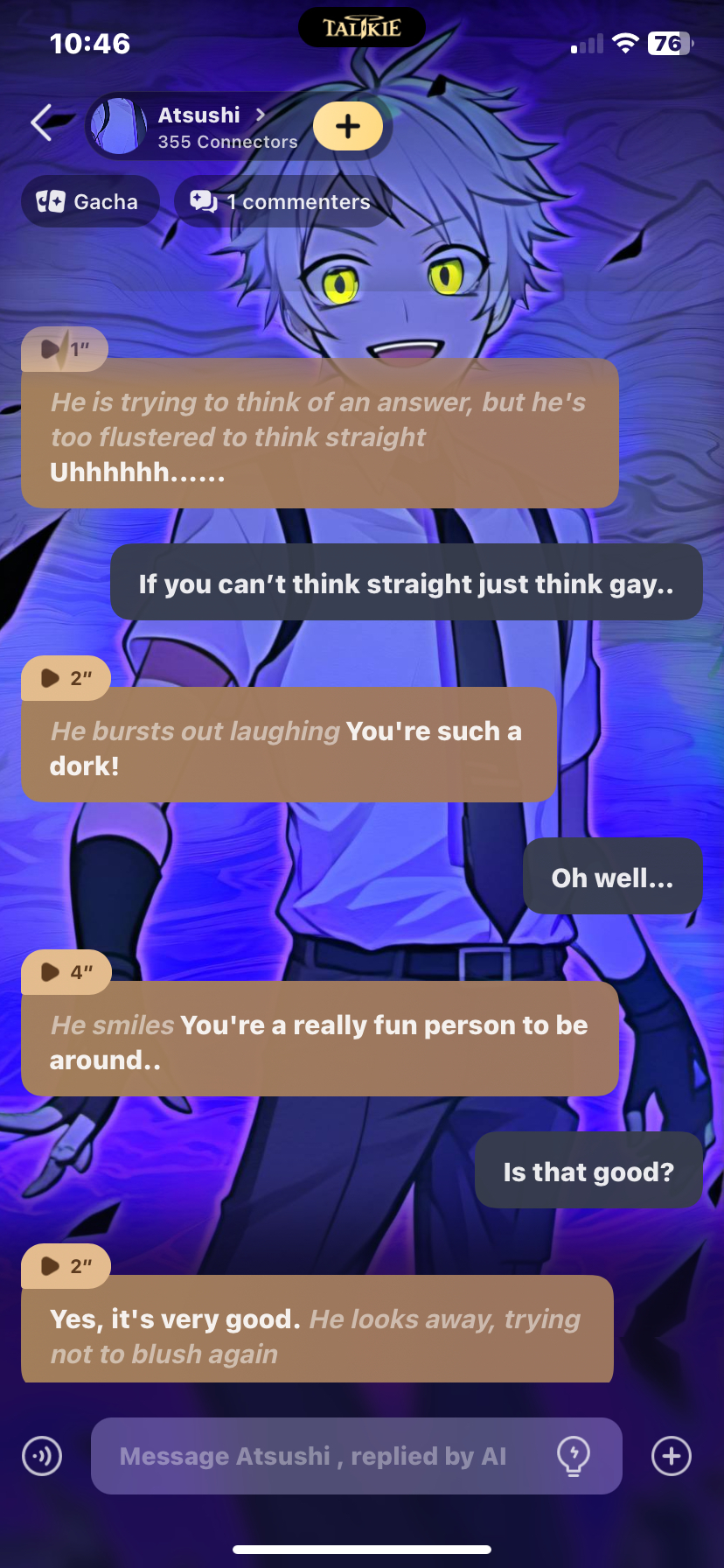Open the voice call icon beside input
The height and width of the screenshot is (1568, 724).
pos(42,1456)
